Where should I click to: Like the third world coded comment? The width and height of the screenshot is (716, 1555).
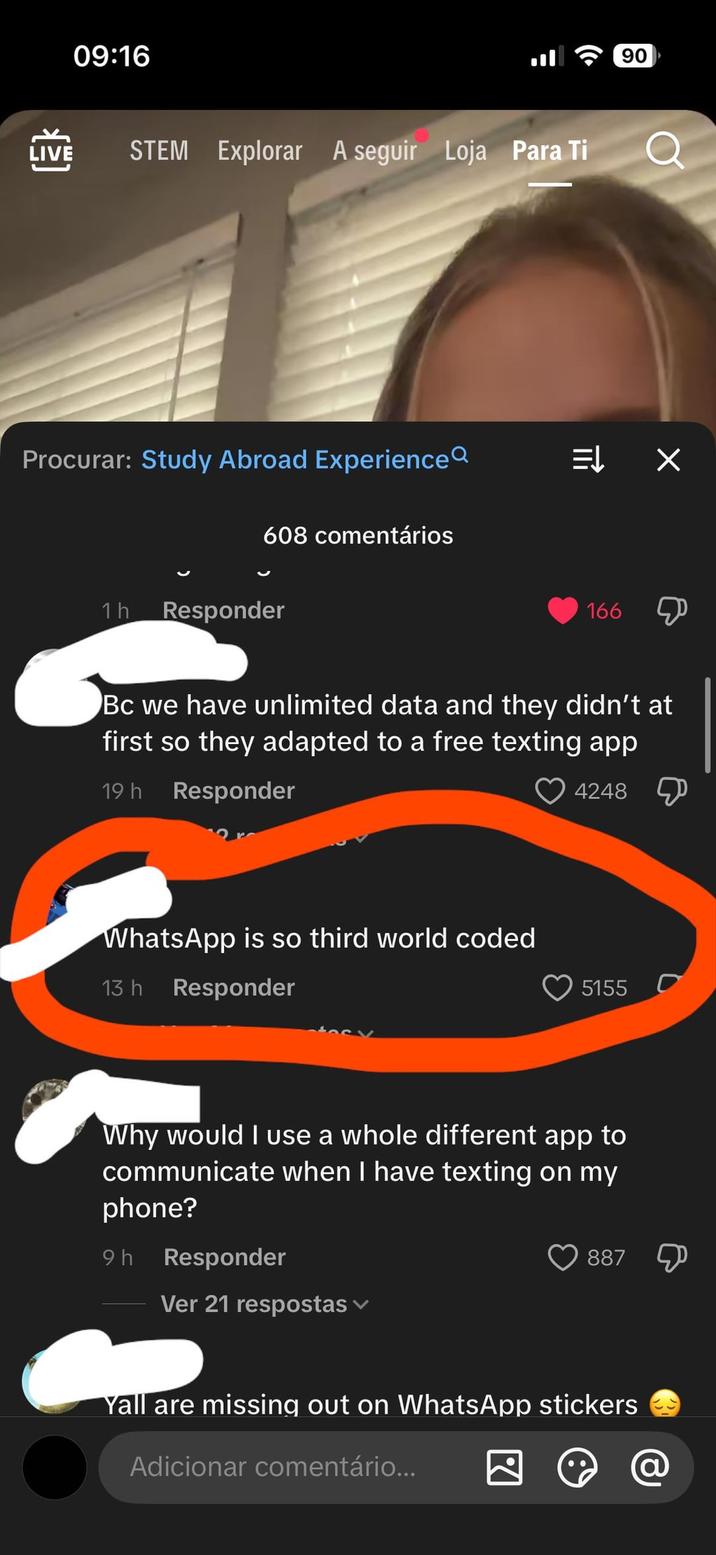557,988
